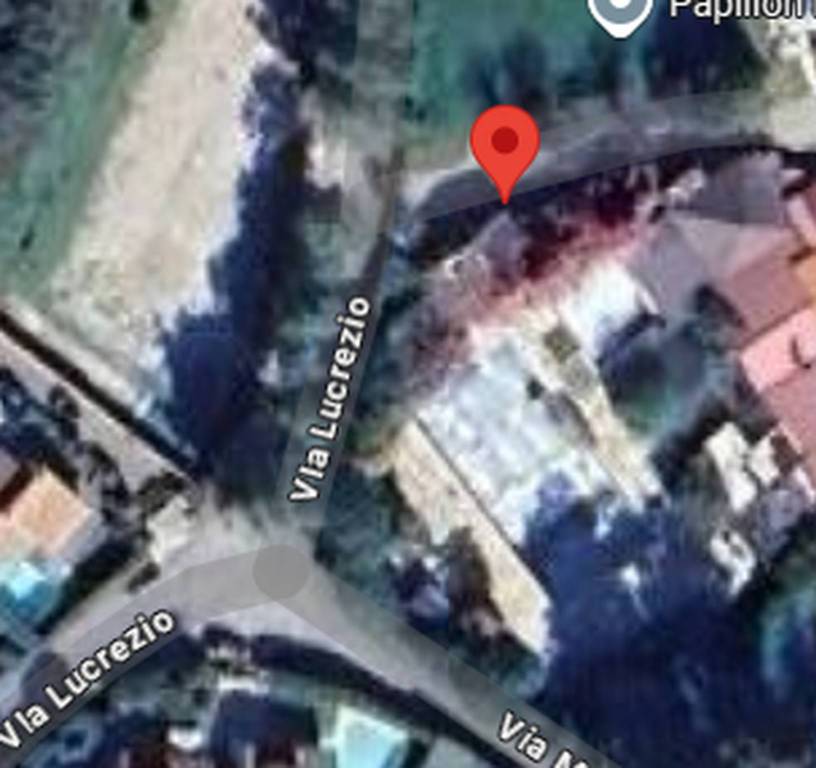Open the Papillon place marker
This screenshot has width=816, height=768.
tap(620, 12)
